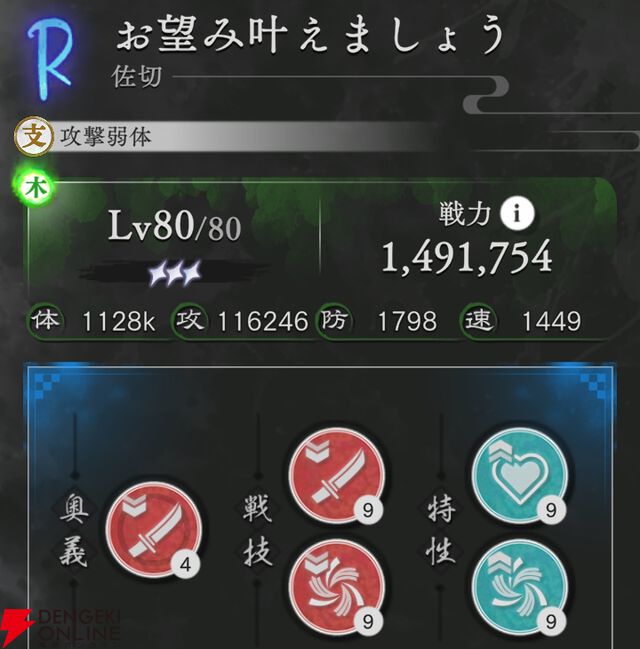View the 奥義 sword skill, level 4
Viewport: 640px width, 649px height.
[153, 531]
